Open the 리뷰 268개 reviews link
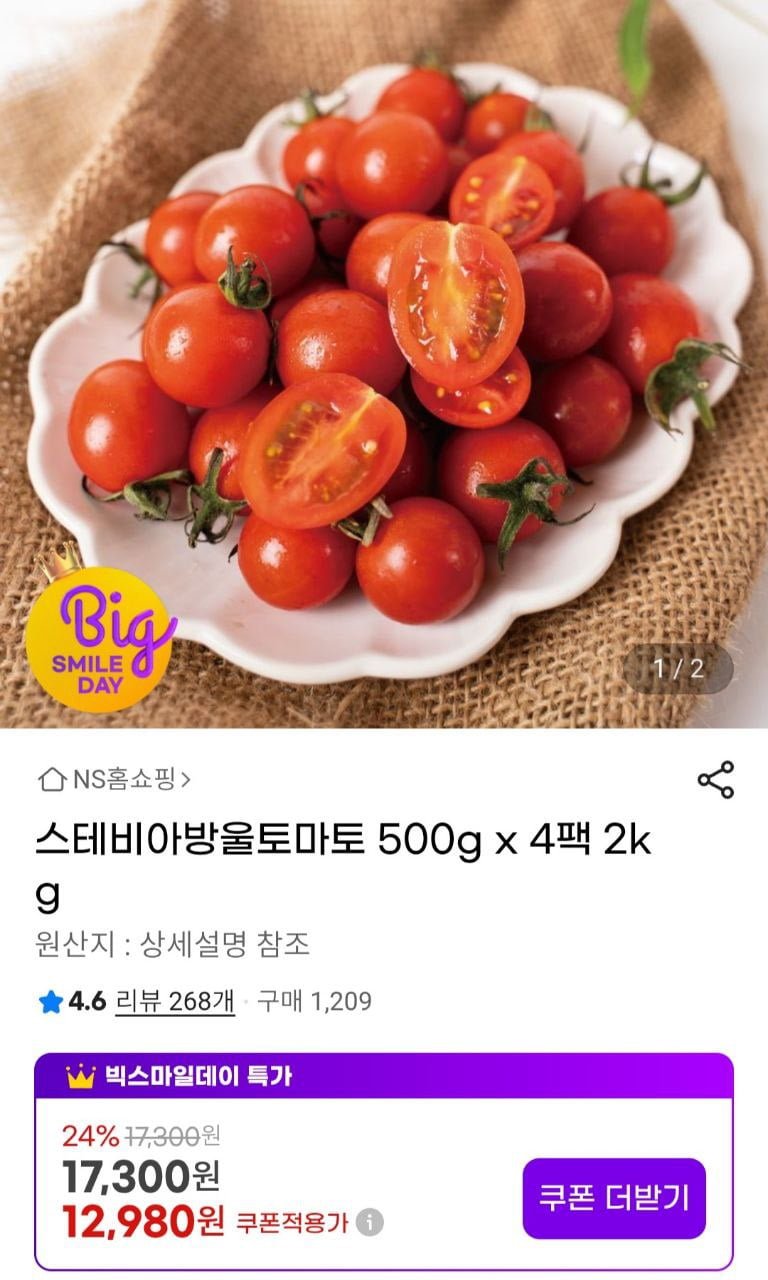The width and height of the screenshot is (768, 1280). coord(175,1001)
